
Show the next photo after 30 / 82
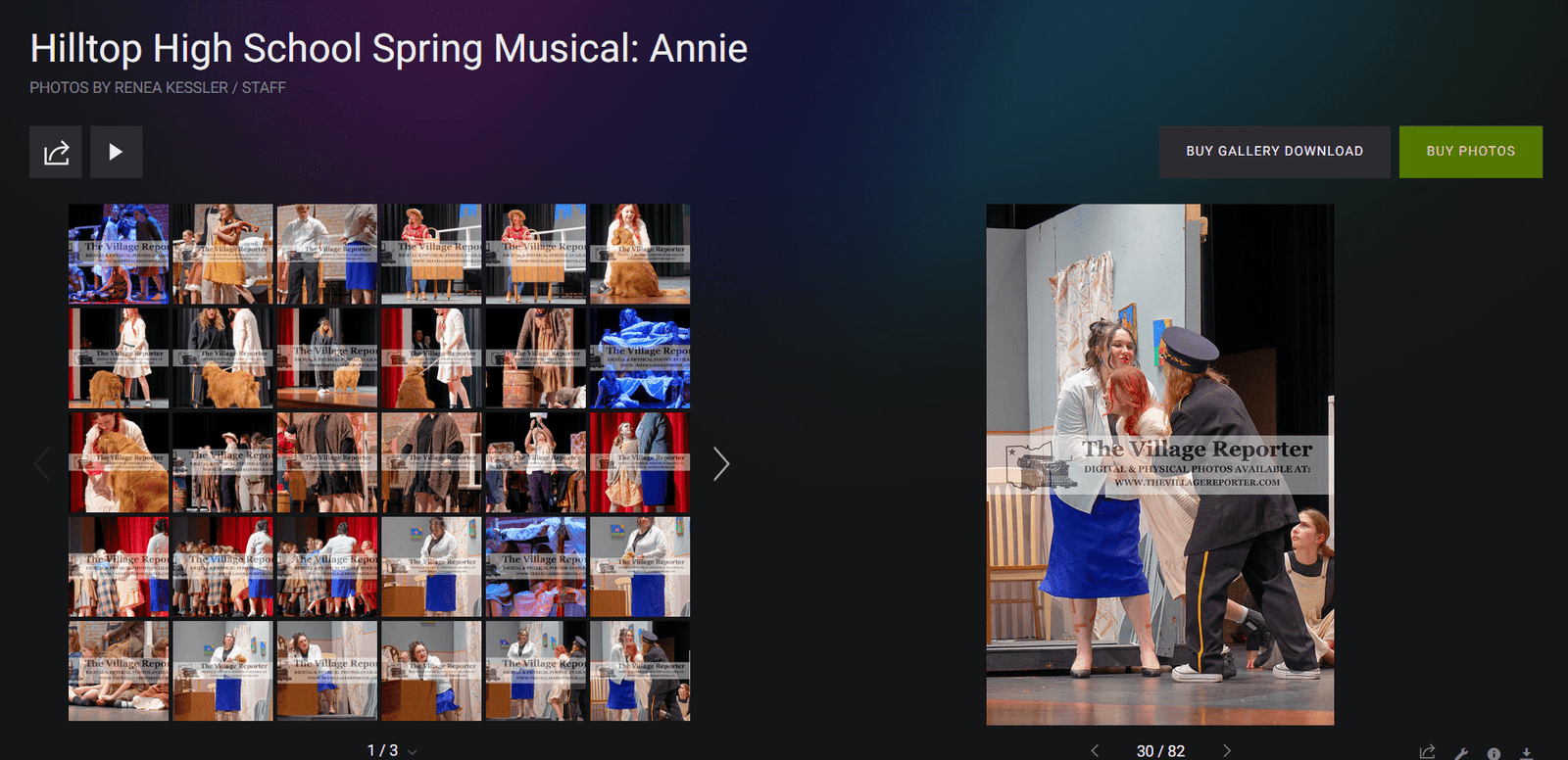pyautogui.click(x=1226, y=751)
